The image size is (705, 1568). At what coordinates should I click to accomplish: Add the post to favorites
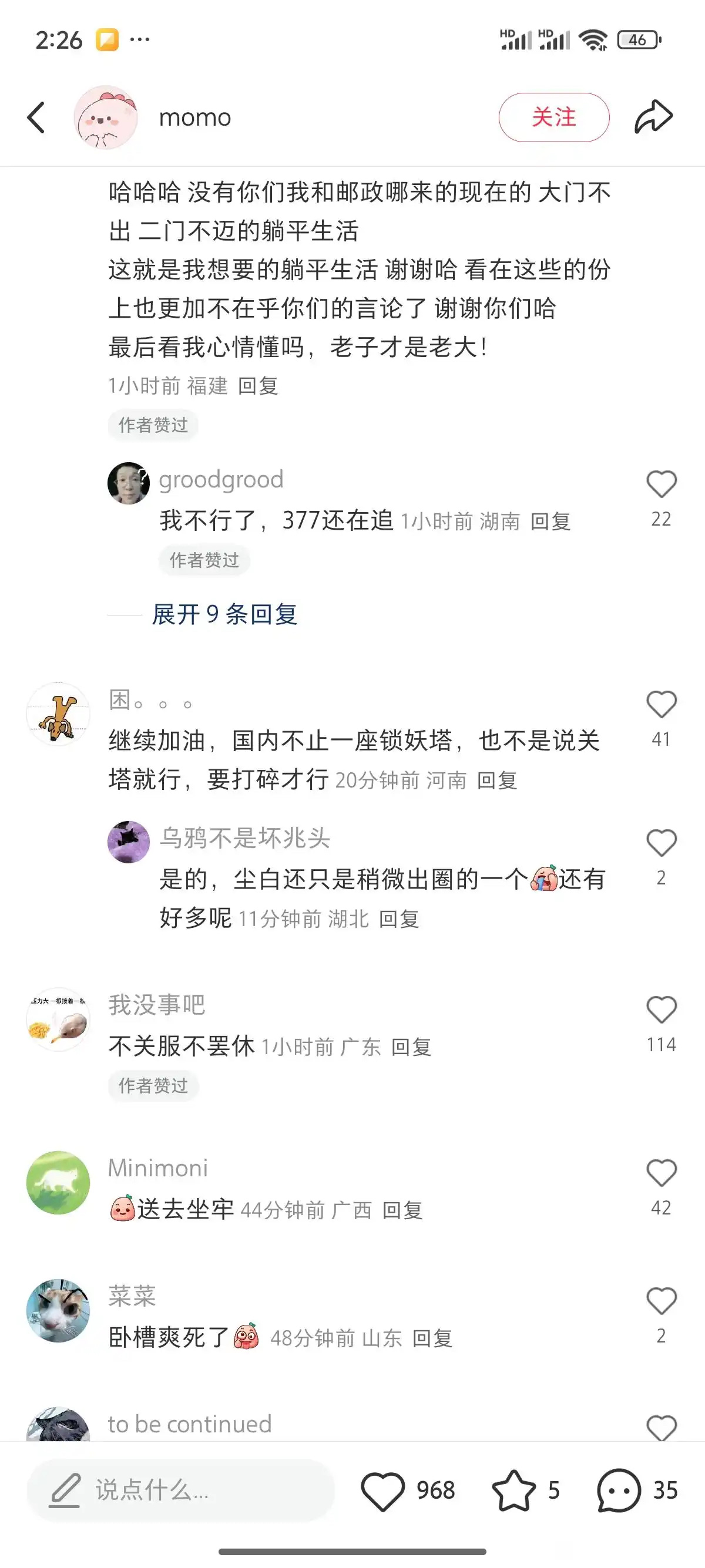(x=514, y=1490)
